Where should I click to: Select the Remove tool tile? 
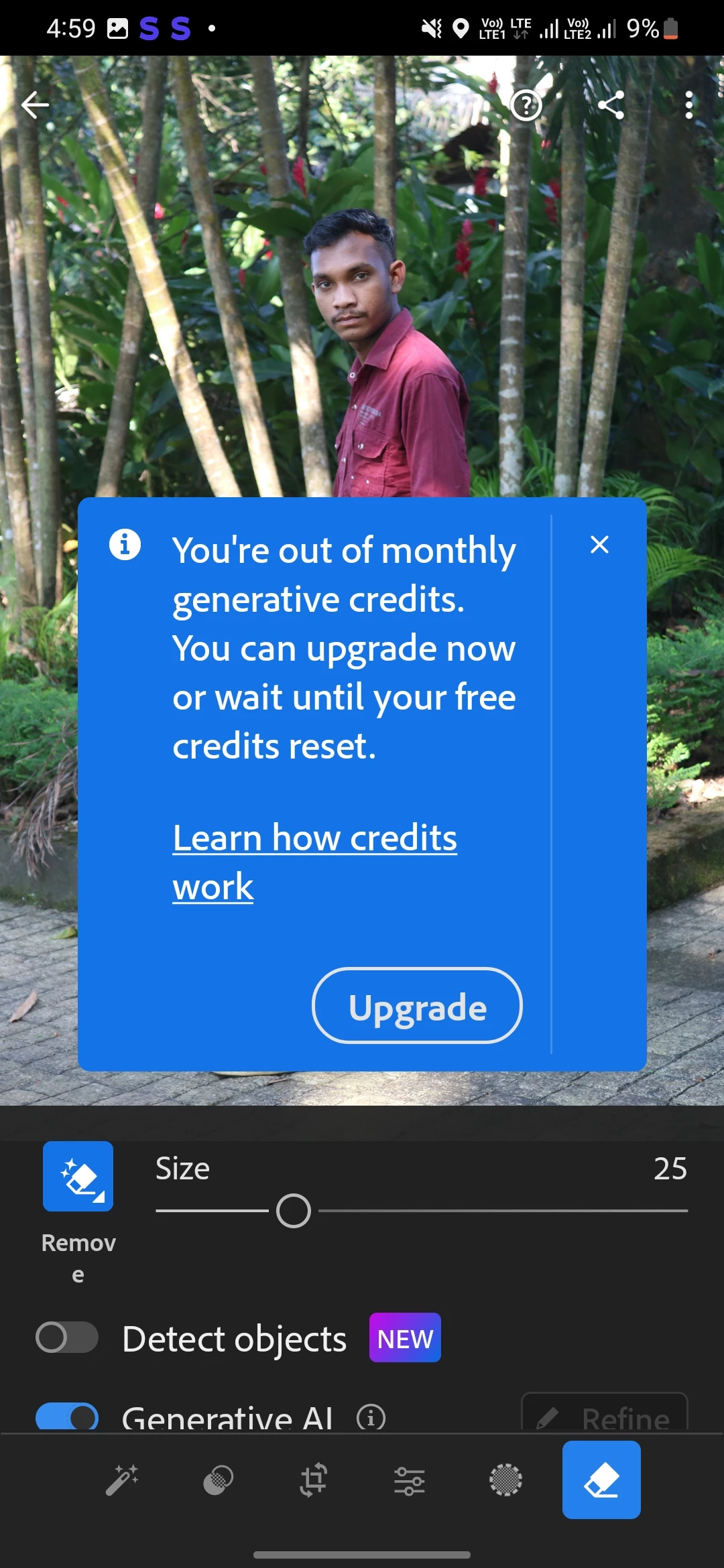(x=78, y=1177)
